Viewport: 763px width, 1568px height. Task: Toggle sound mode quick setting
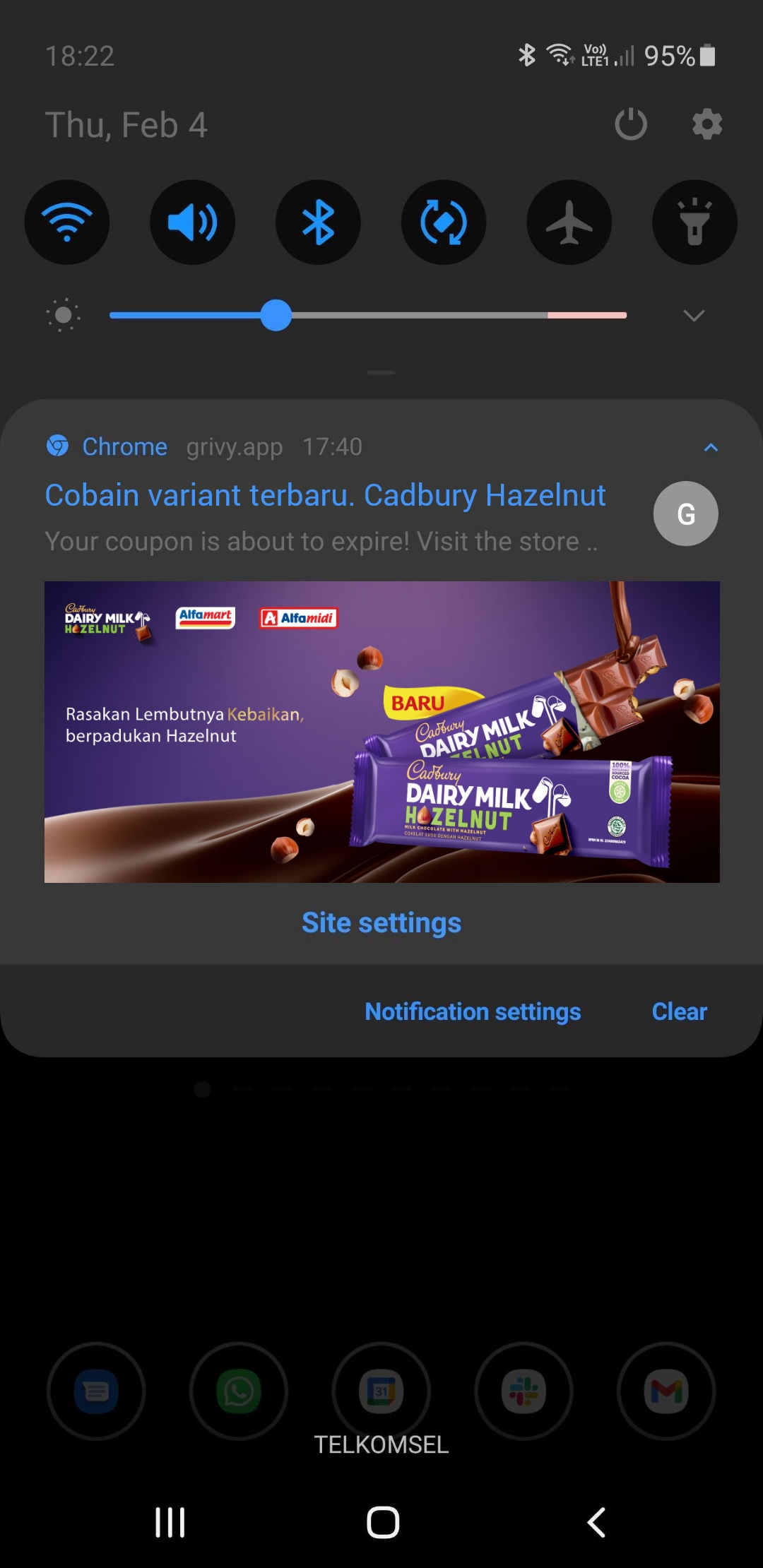tap(193, 222)
